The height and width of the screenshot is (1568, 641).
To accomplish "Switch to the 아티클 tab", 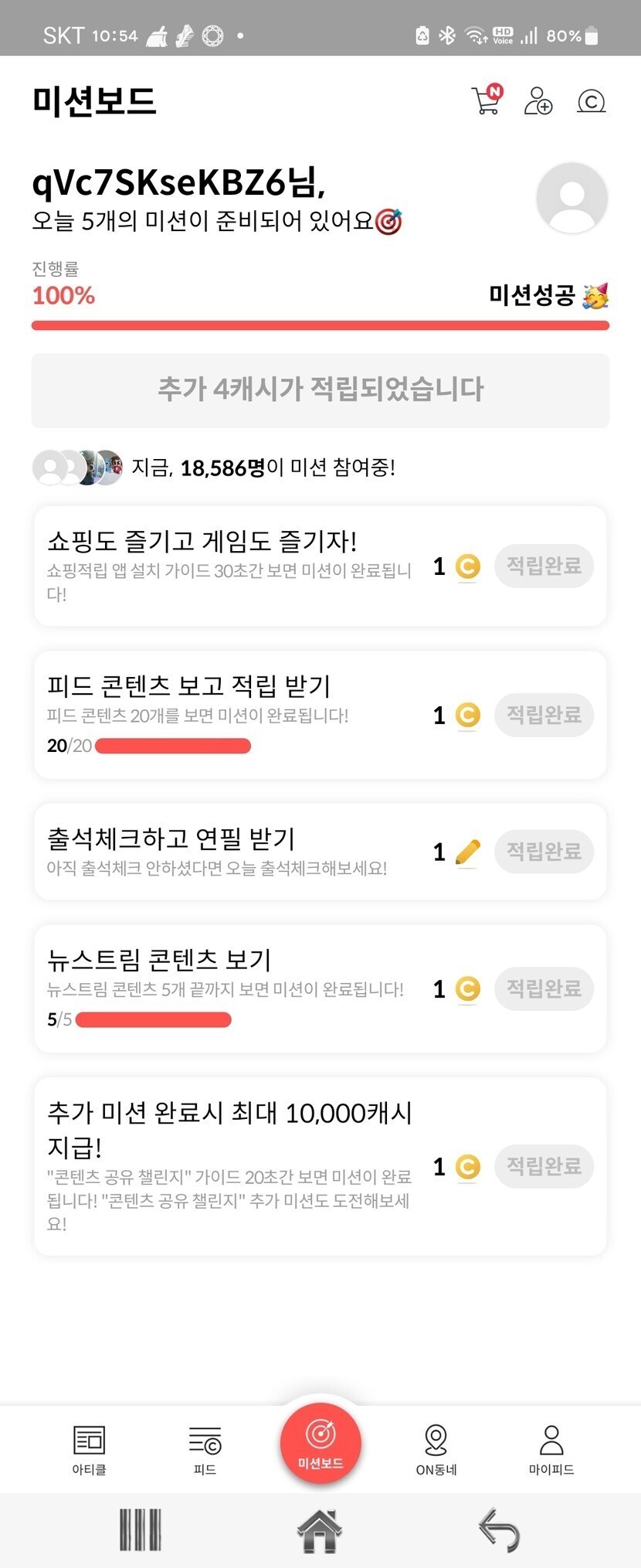I will tap(89, 1450).
